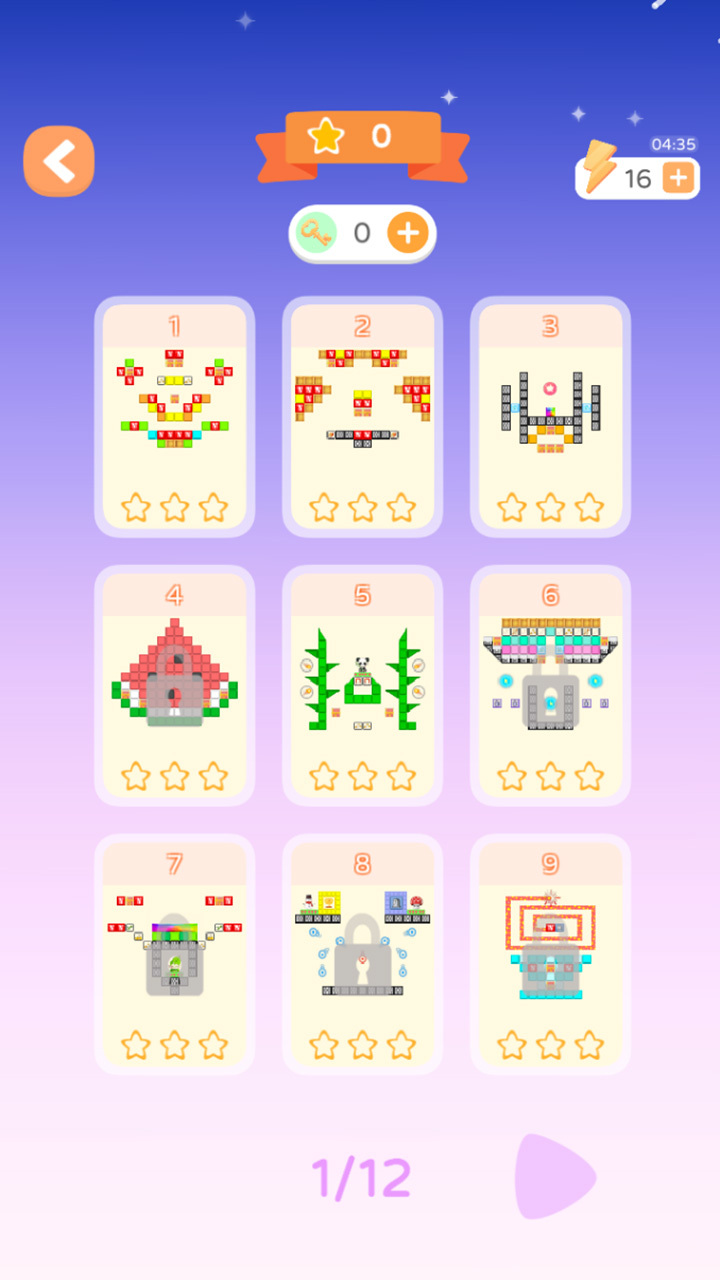The width and height of the screenshot is (720, 1280).
Task: Add more energy with the plus button
Action: tap(677, 178)
